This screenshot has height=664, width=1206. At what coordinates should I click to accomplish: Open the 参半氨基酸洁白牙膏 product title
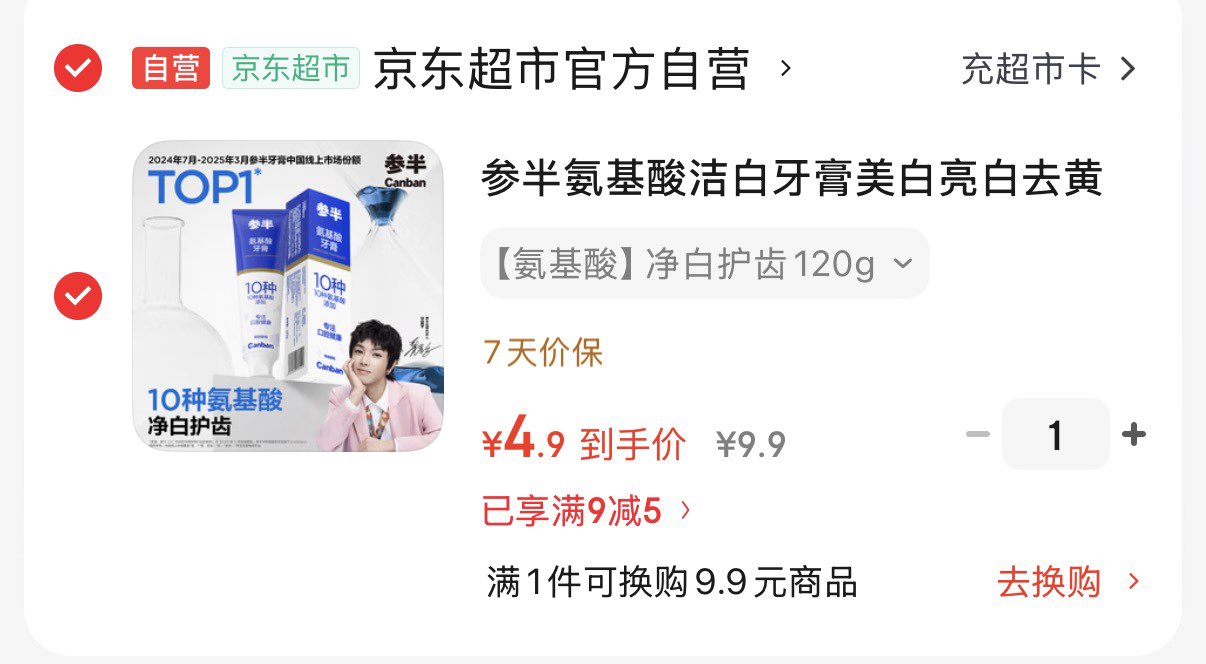coord(792,180)
